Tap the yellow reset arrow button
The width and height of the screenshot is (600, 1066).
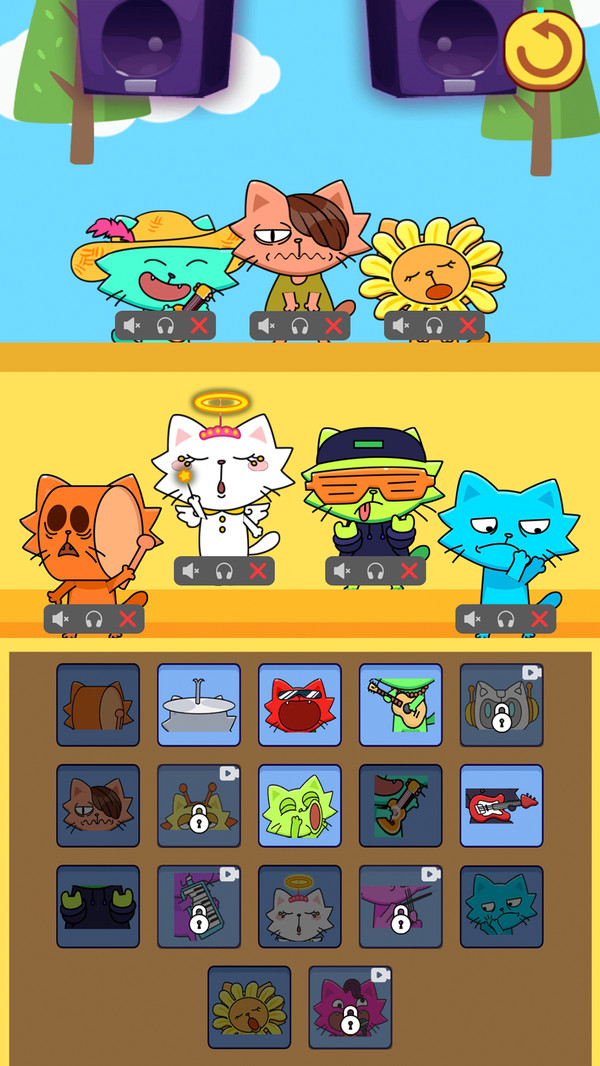click(x=544, y=50)
